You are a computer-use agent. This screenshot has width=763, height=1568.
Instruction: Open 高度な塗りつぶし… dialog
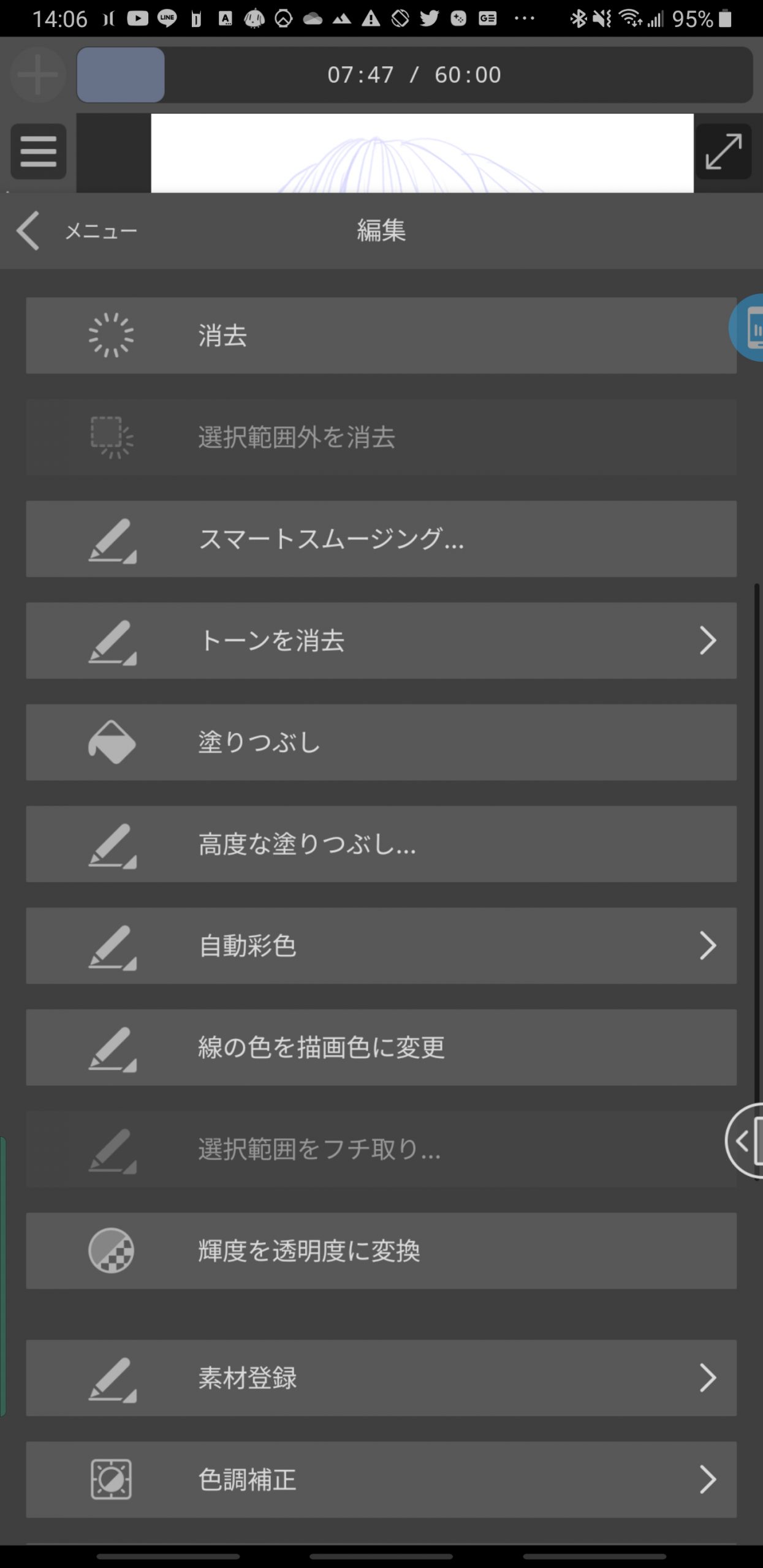click(x=381, y=844)
